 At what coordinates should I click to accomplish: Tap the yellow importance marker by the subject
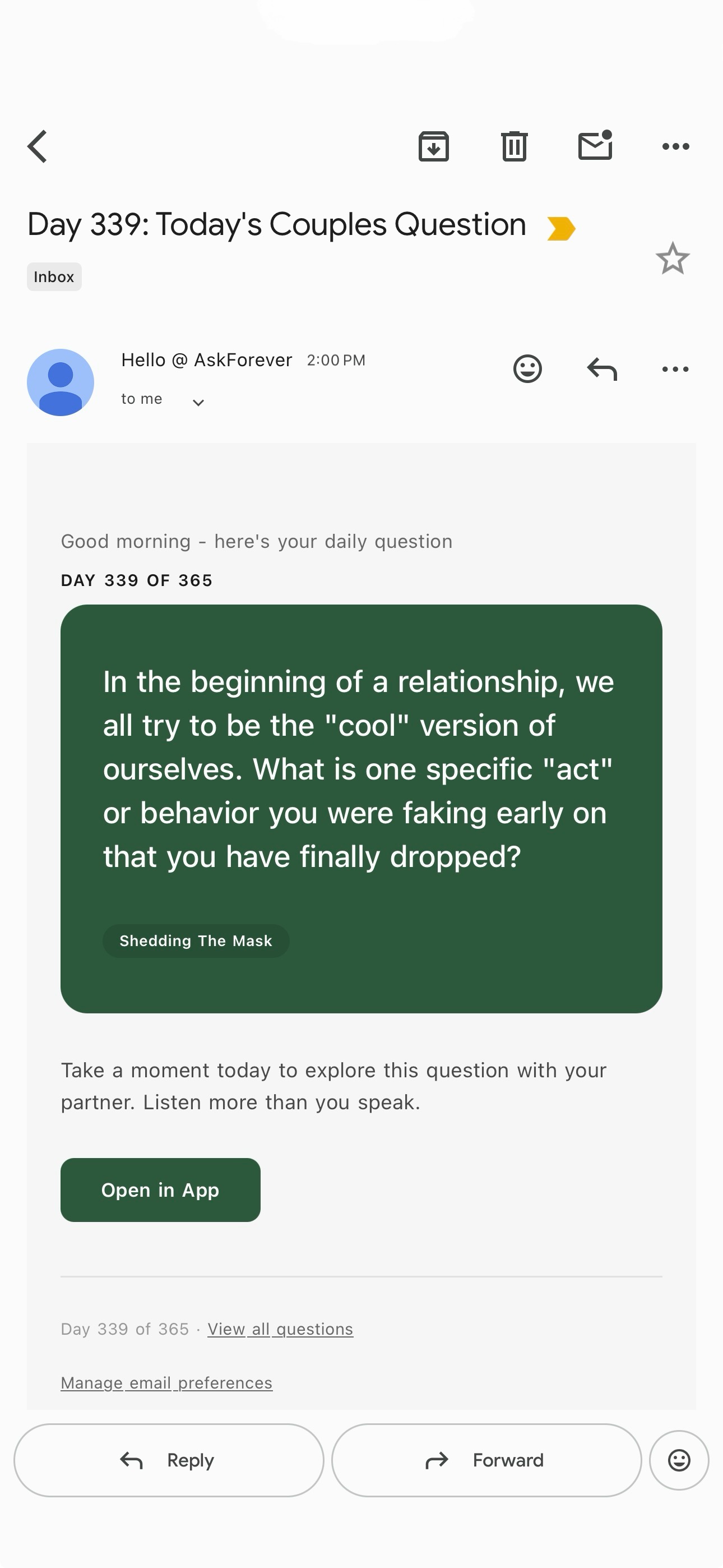(x=560, y=229)
